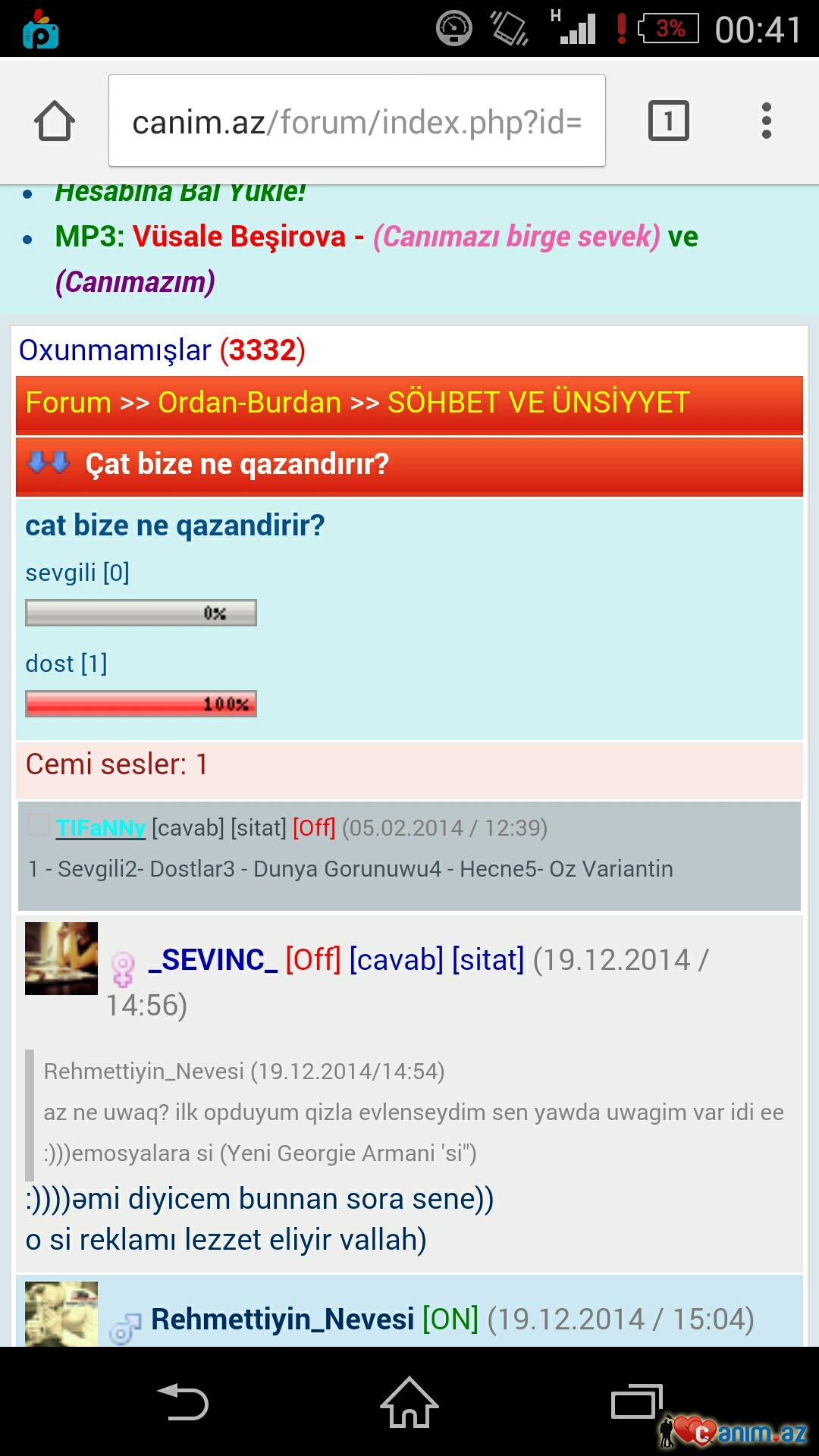Image resolution: width=819 pixels, height=1456 pixels.
Task: Open SÖHBET VE ÜNSİYYET category
Action: [538, 403]
